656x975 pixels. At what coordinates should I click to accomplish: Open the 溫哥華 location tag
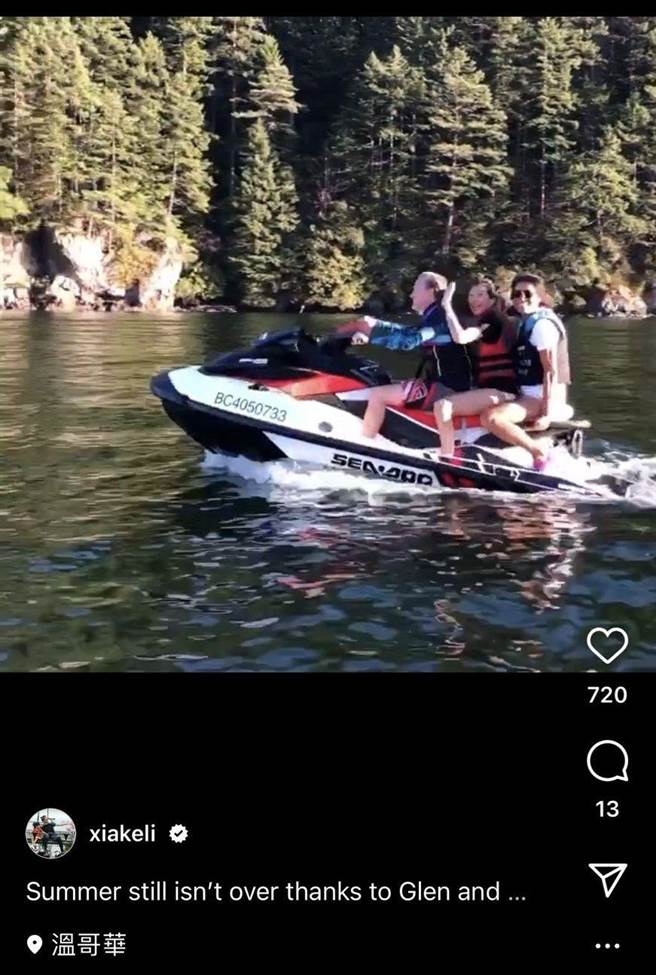[88, 944]
